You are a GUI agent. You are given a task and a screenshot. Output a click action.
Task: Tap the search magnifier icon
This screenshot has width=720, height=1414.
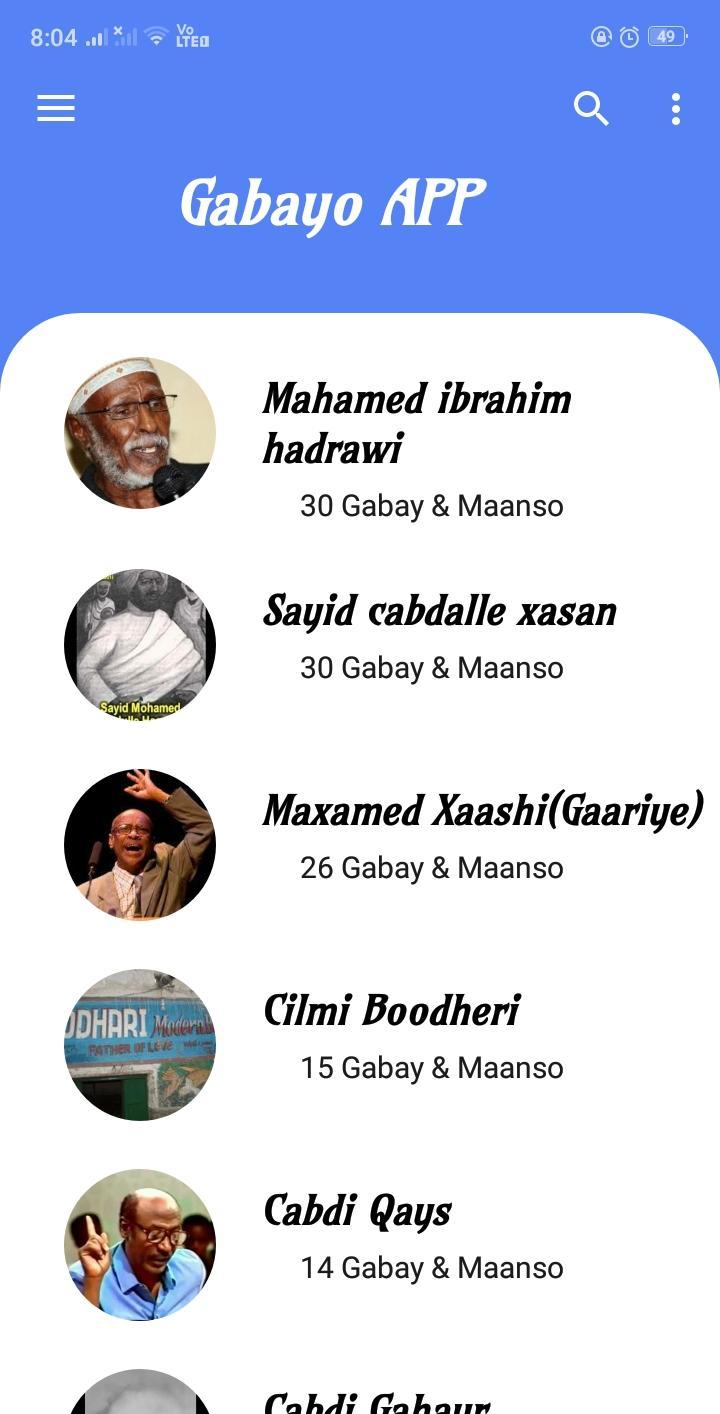(x=591, y=108)
